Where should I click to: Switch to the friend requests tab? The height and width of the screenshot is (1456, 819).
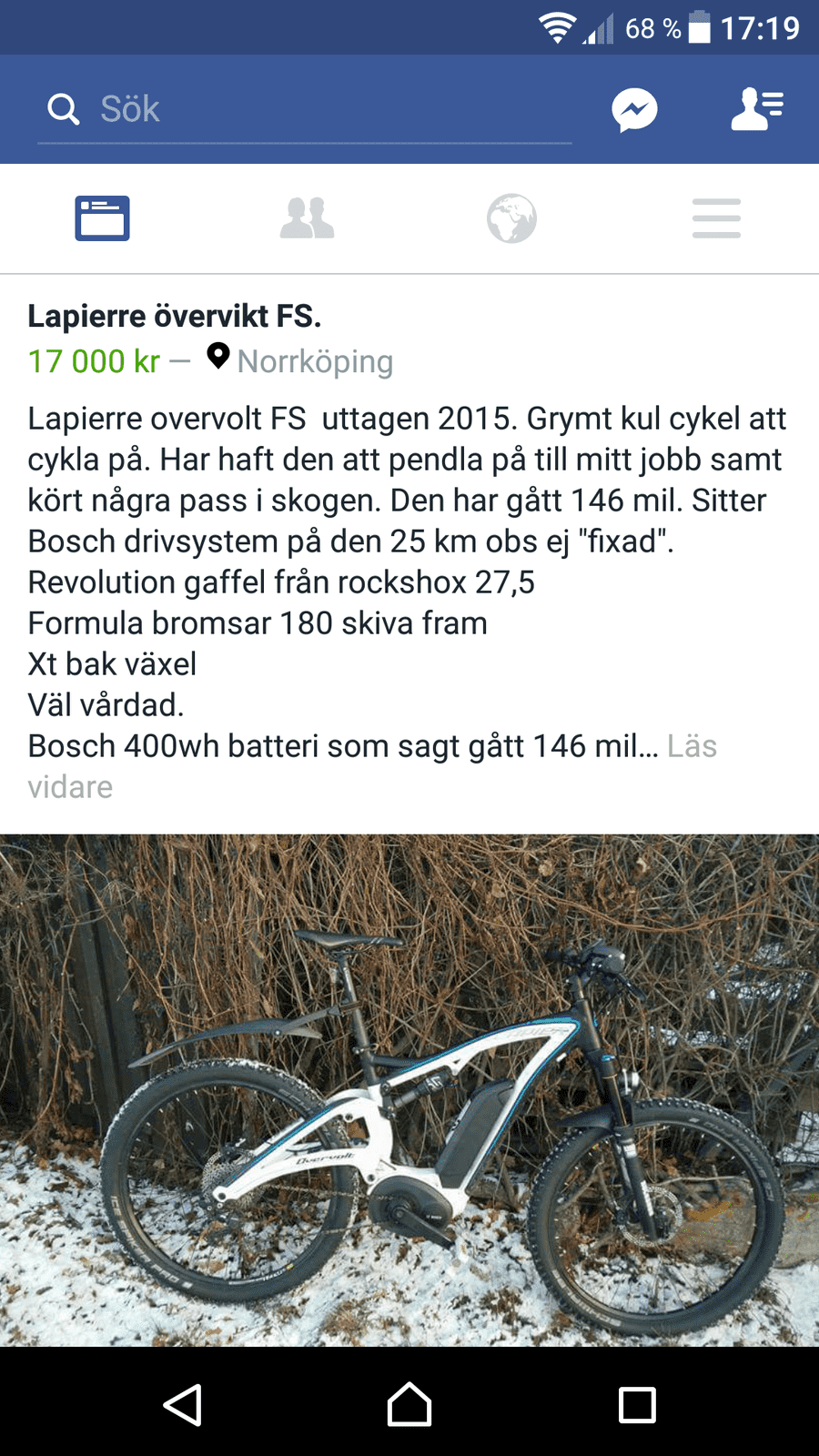[307, 218]
